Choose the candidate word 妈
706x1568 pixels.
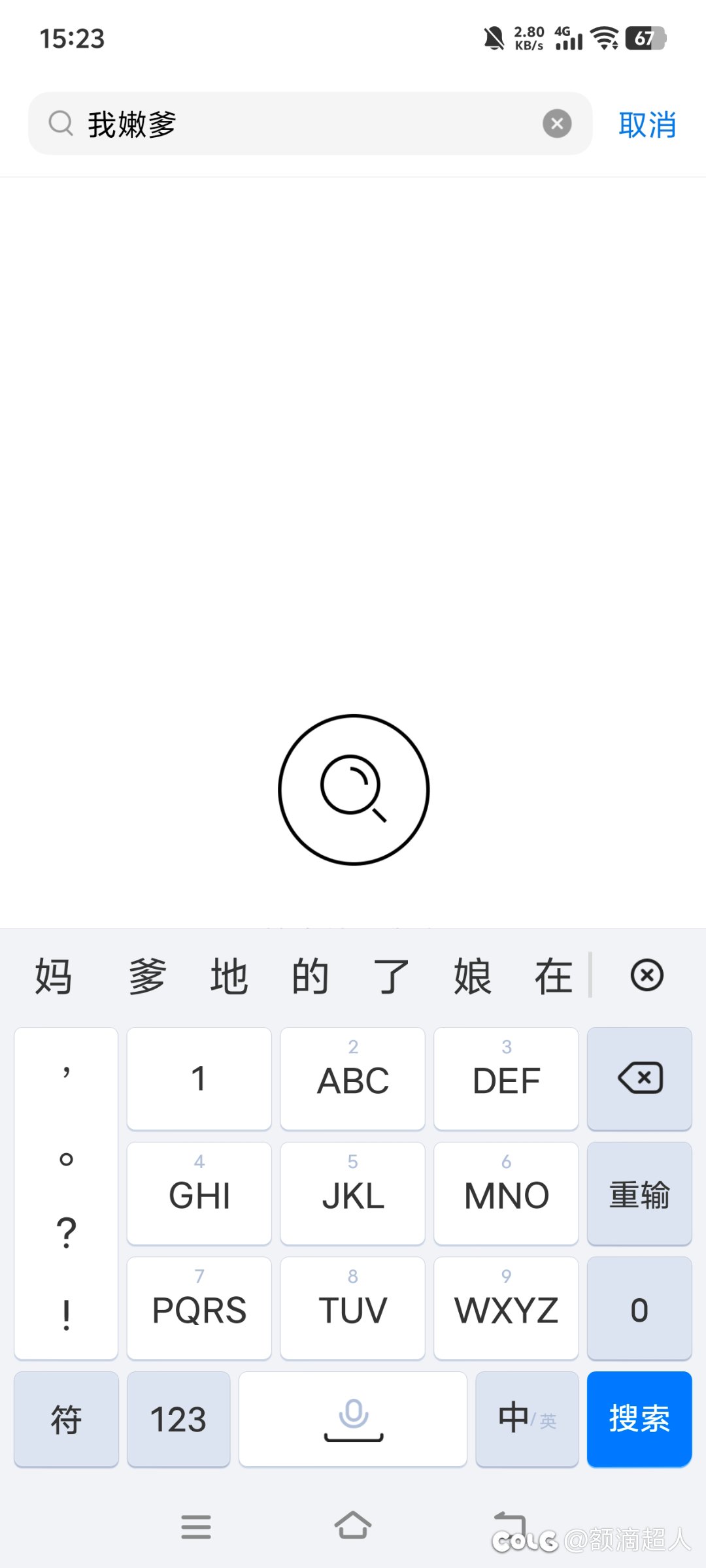pos(54,976)
